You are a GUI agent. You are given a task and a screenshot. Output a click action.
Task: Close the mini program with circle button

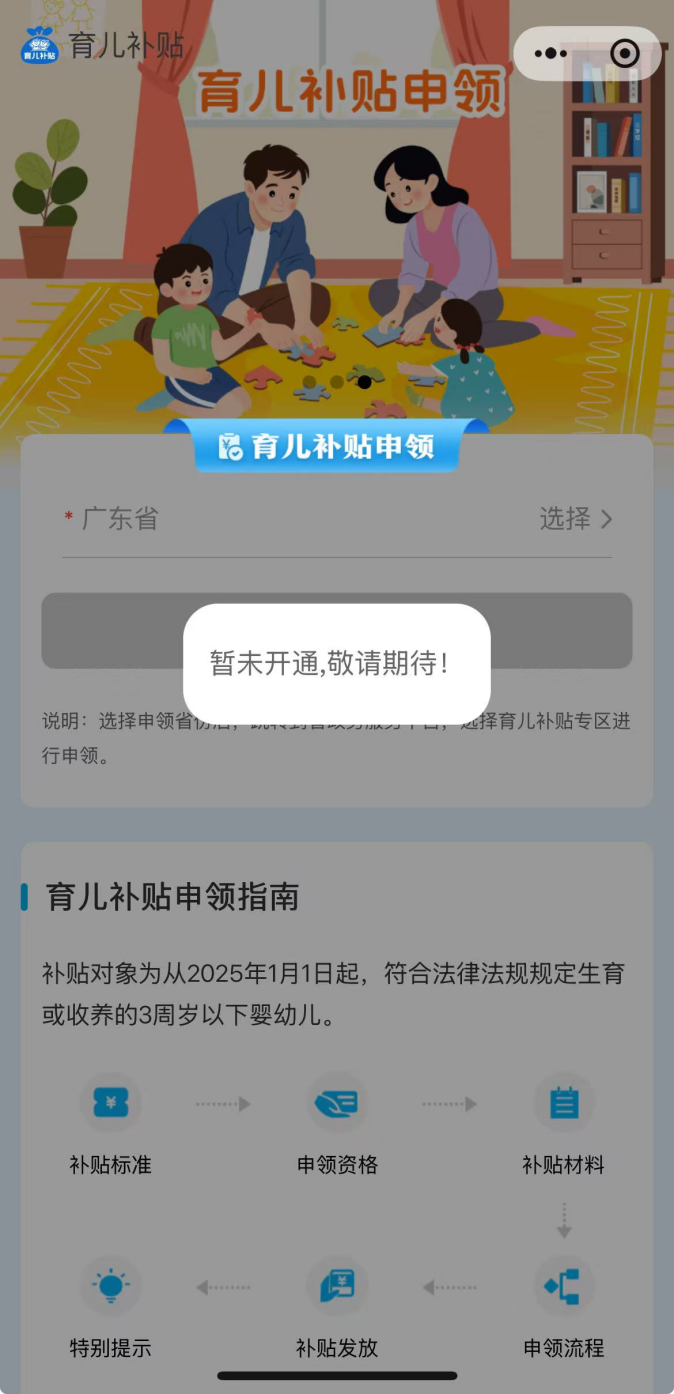pyautogui.click(x=625, y=54)
